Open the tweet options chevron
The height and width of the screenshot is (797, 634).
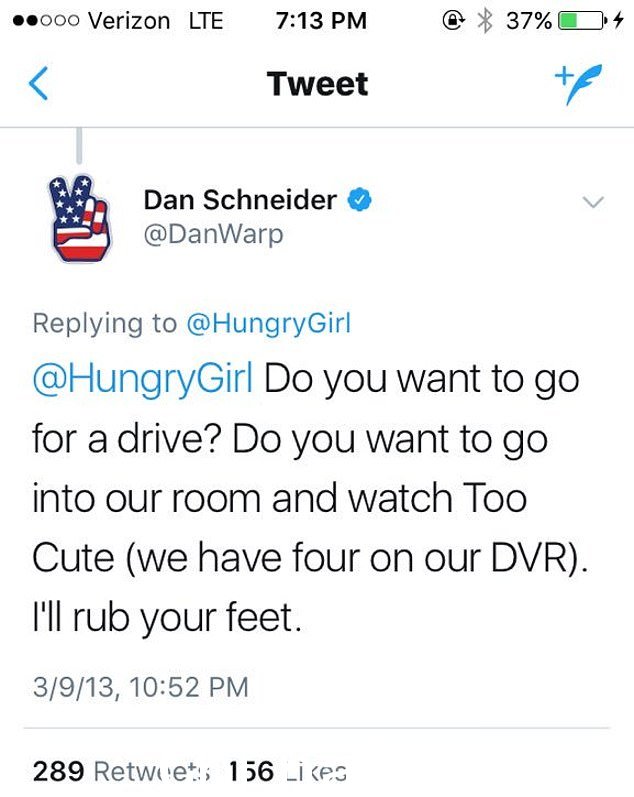coord(593,202)
